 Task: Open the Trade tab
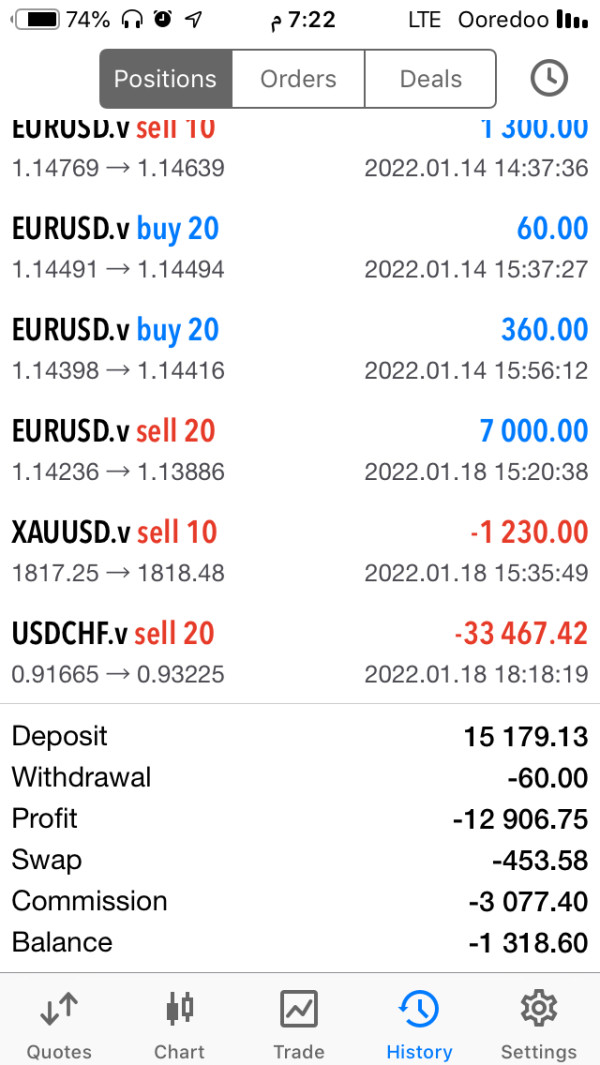pos(299,1025)
